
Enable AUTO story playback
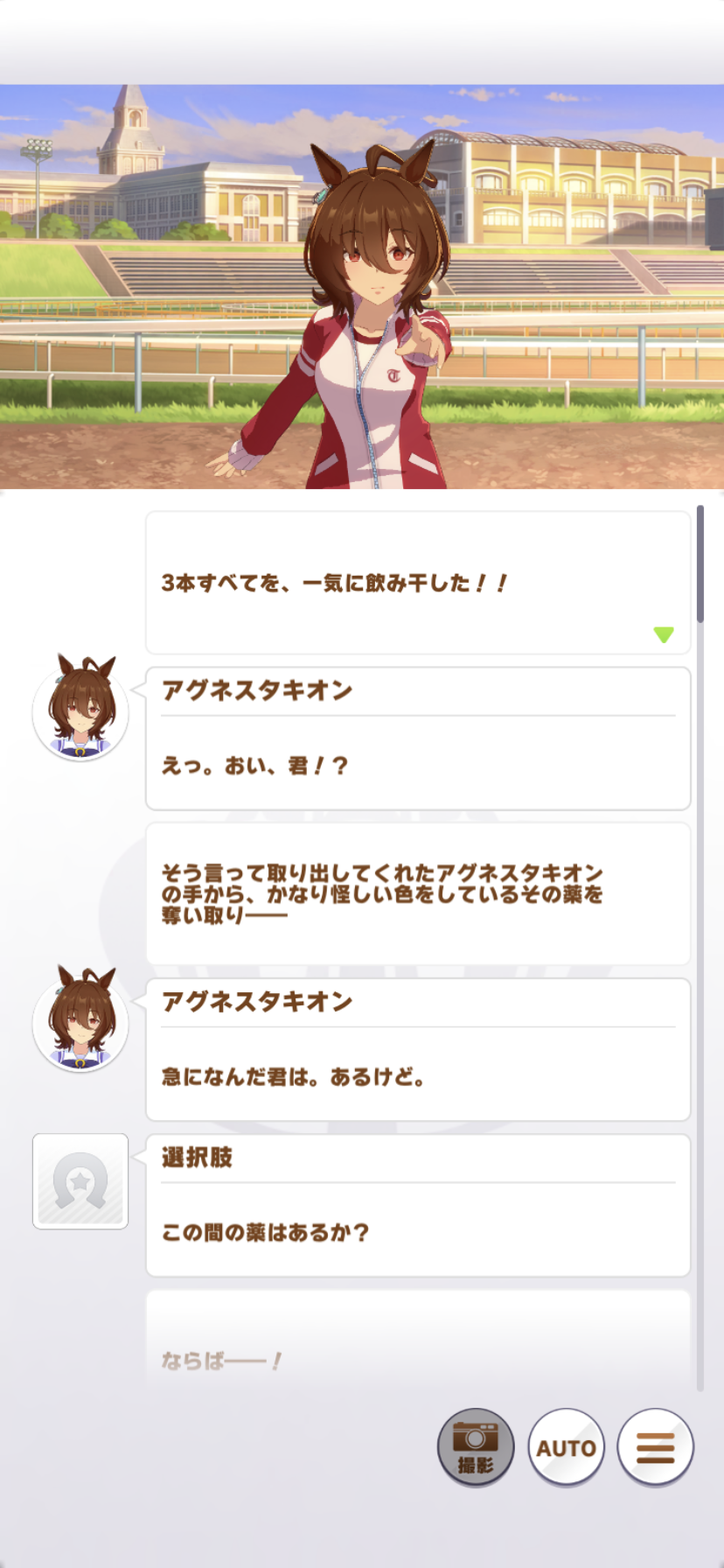[x=566, y=1446]
